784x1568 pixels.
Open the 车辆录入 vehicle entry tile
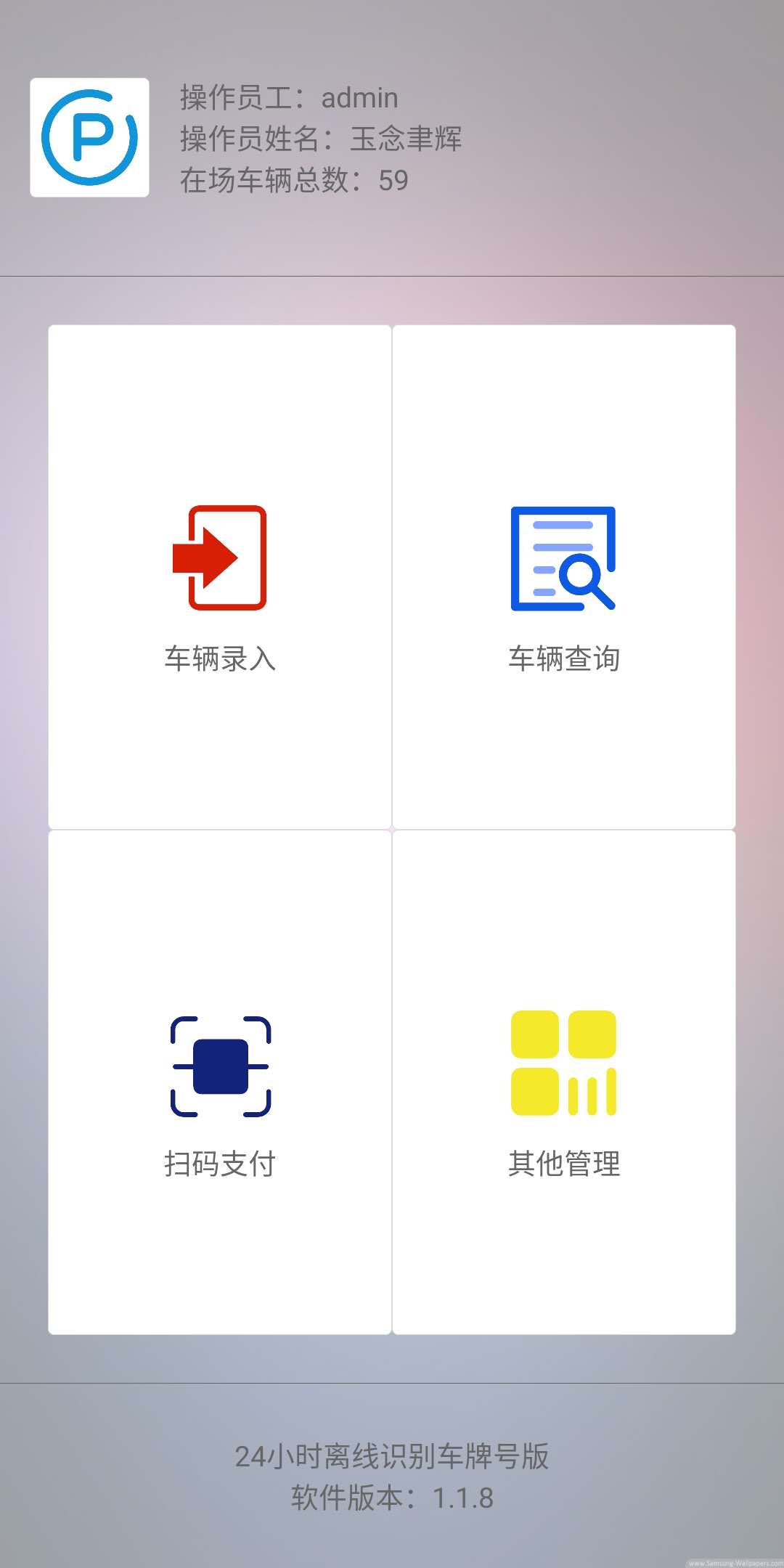pos(220,577)
